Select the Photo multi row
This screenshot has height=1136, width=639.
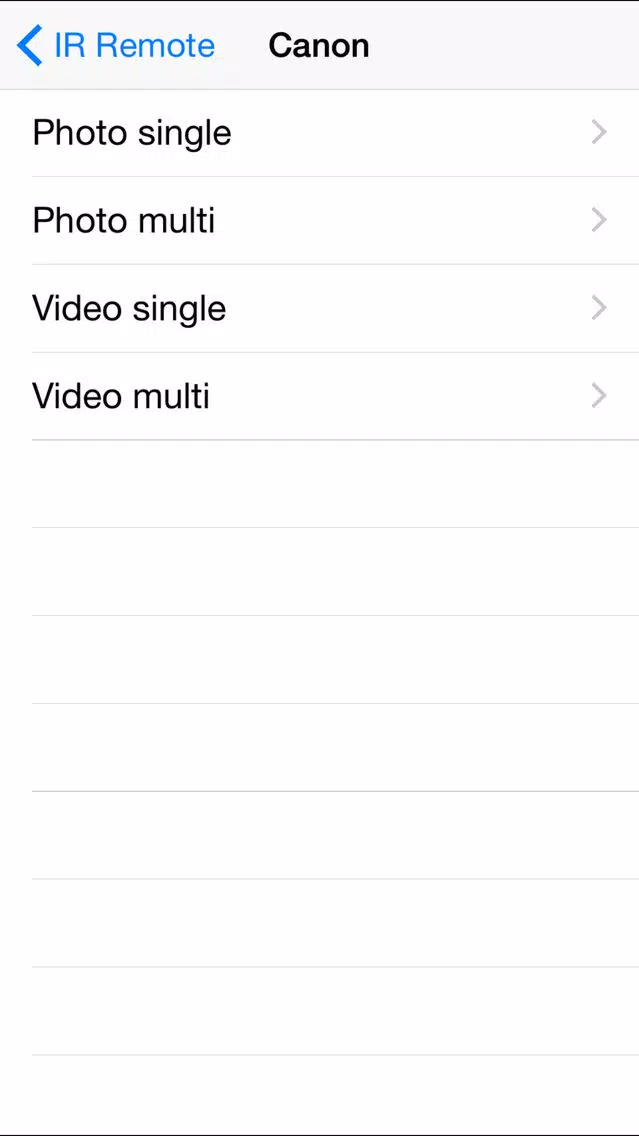click(319, 221)
